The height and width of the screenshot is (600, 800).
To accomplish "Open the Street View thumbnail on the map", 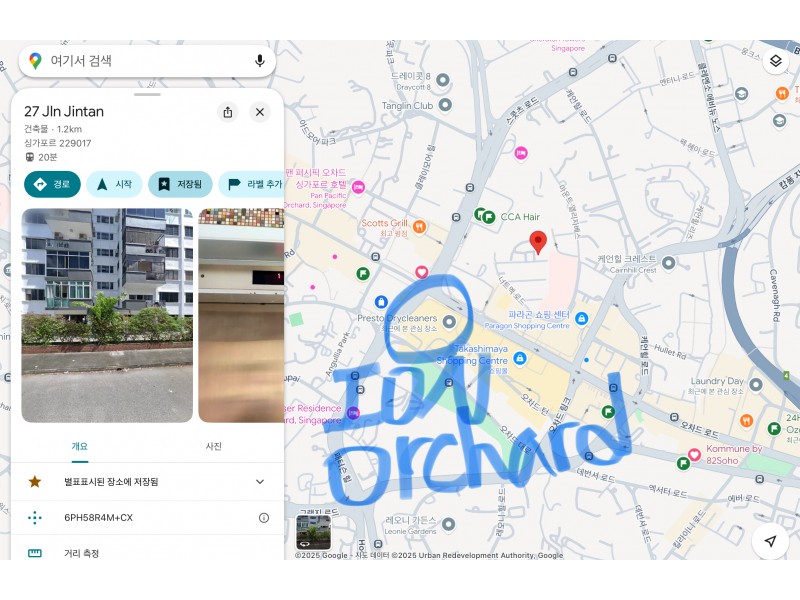I will tap(313, 532).
